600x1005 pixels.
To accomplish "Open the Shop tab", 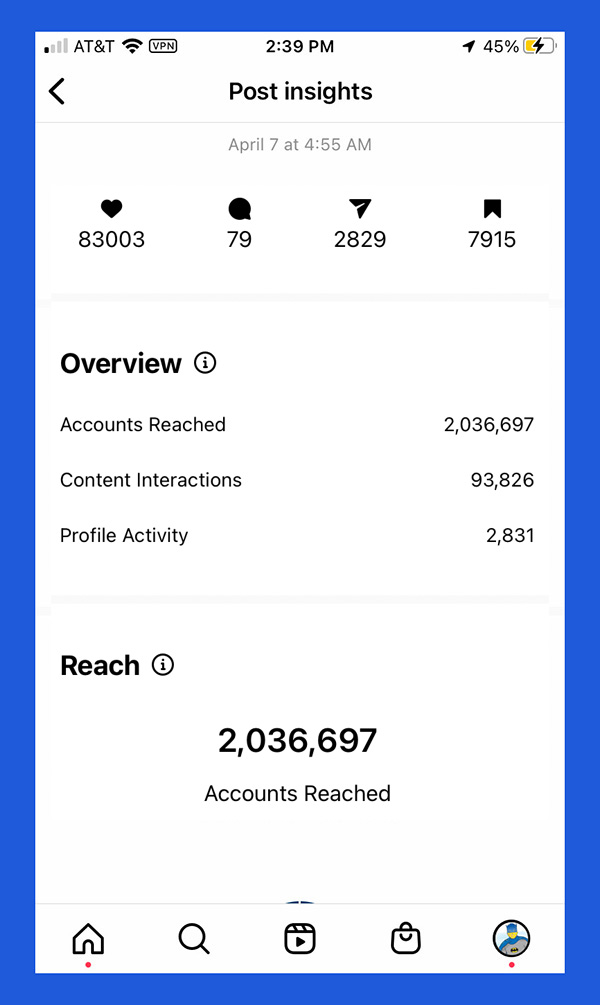I will pos(405,939).
